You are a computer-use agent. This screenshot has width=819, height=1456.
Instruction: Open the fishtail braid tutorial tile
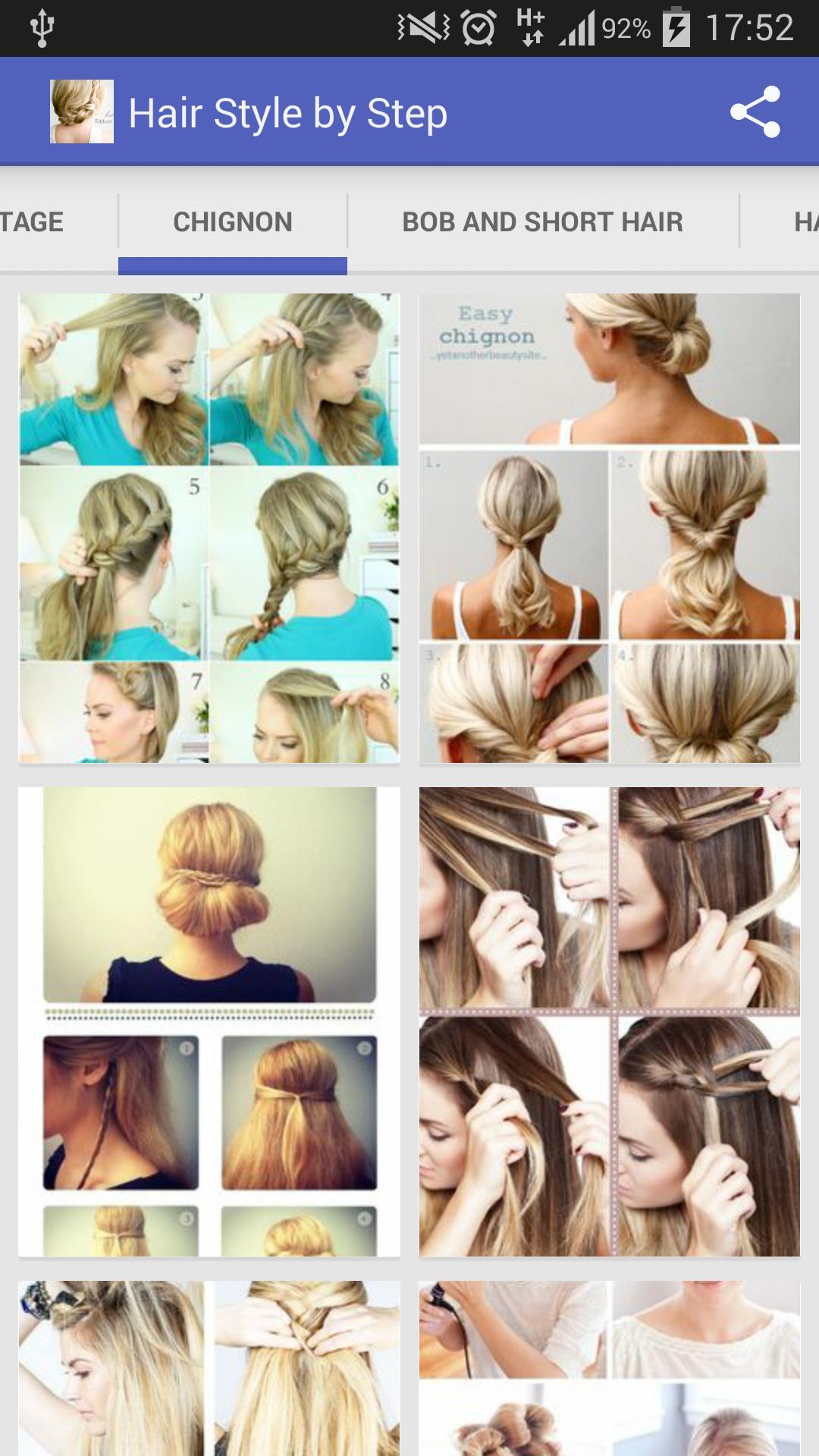click(209, 1368)
